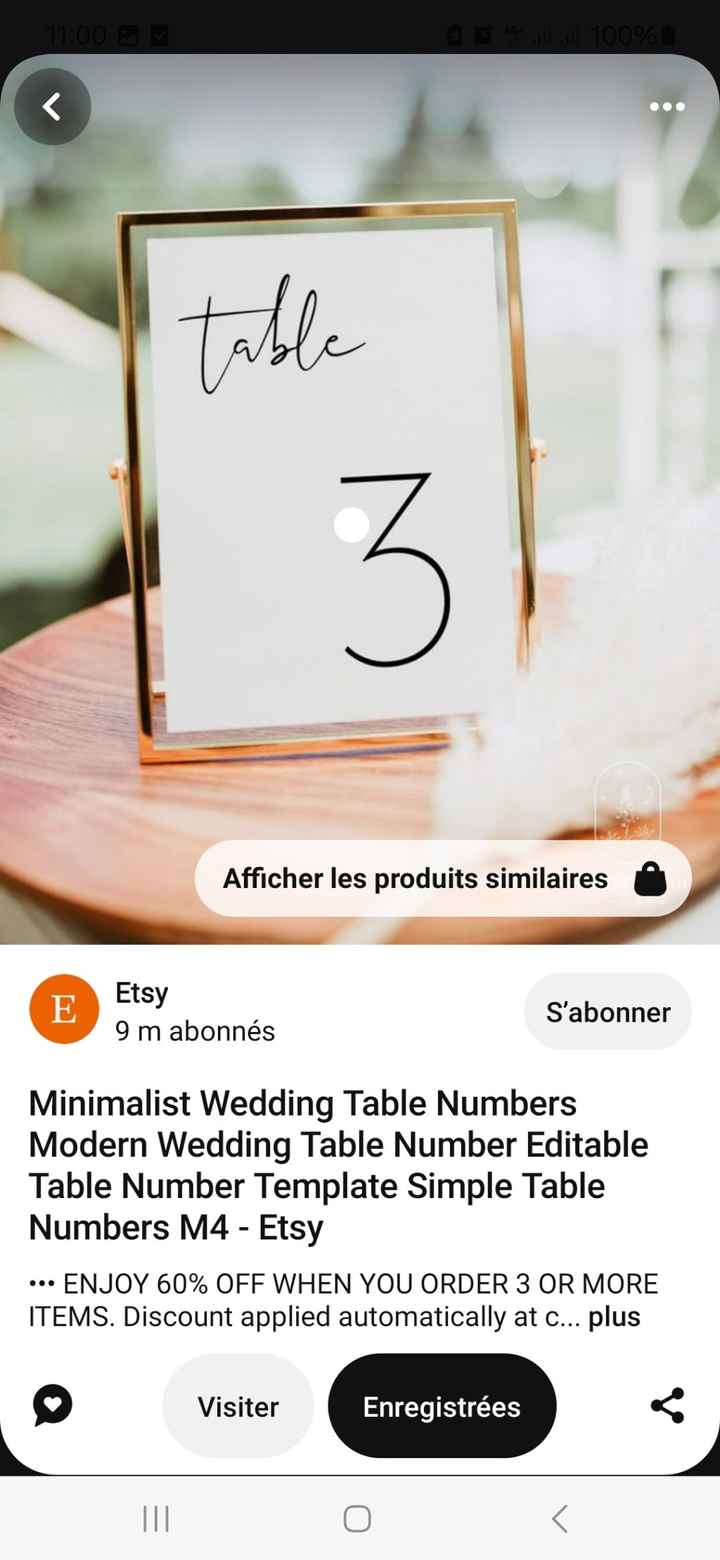Expand the description with plus
720x1560 pixels.
pos(614,1317)
